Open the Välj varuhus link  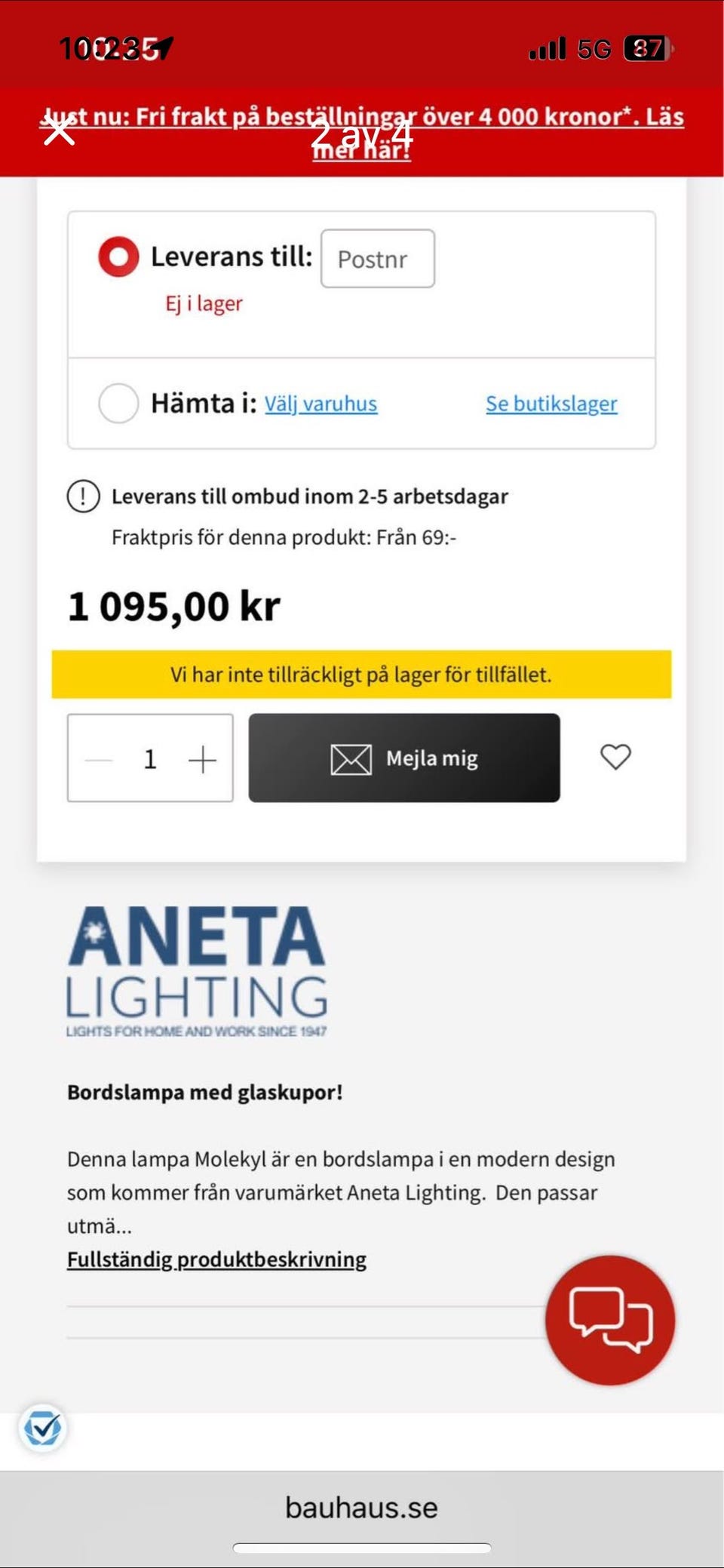321,404
